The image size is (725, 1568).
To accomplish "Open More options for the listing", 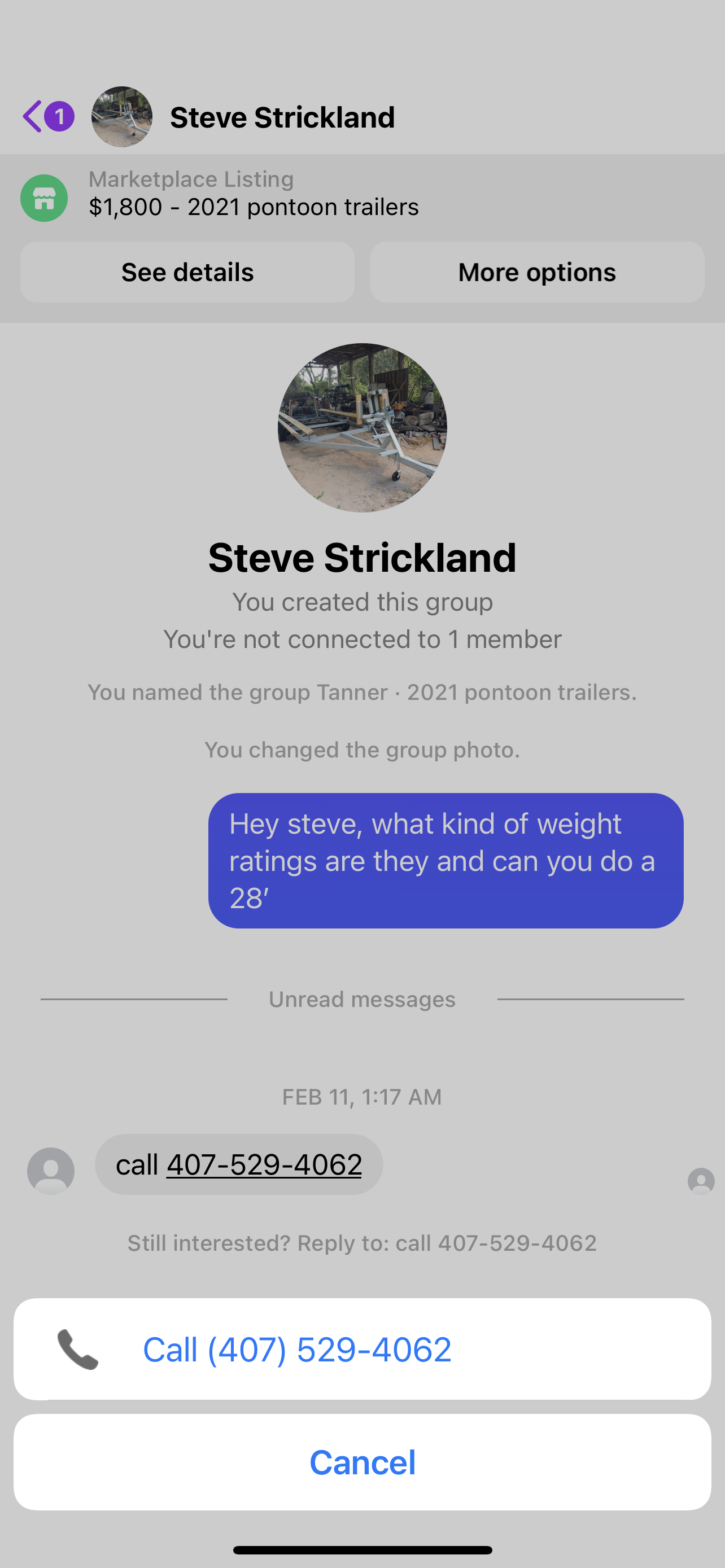I will pyautogui.click(x=536, y=272).
